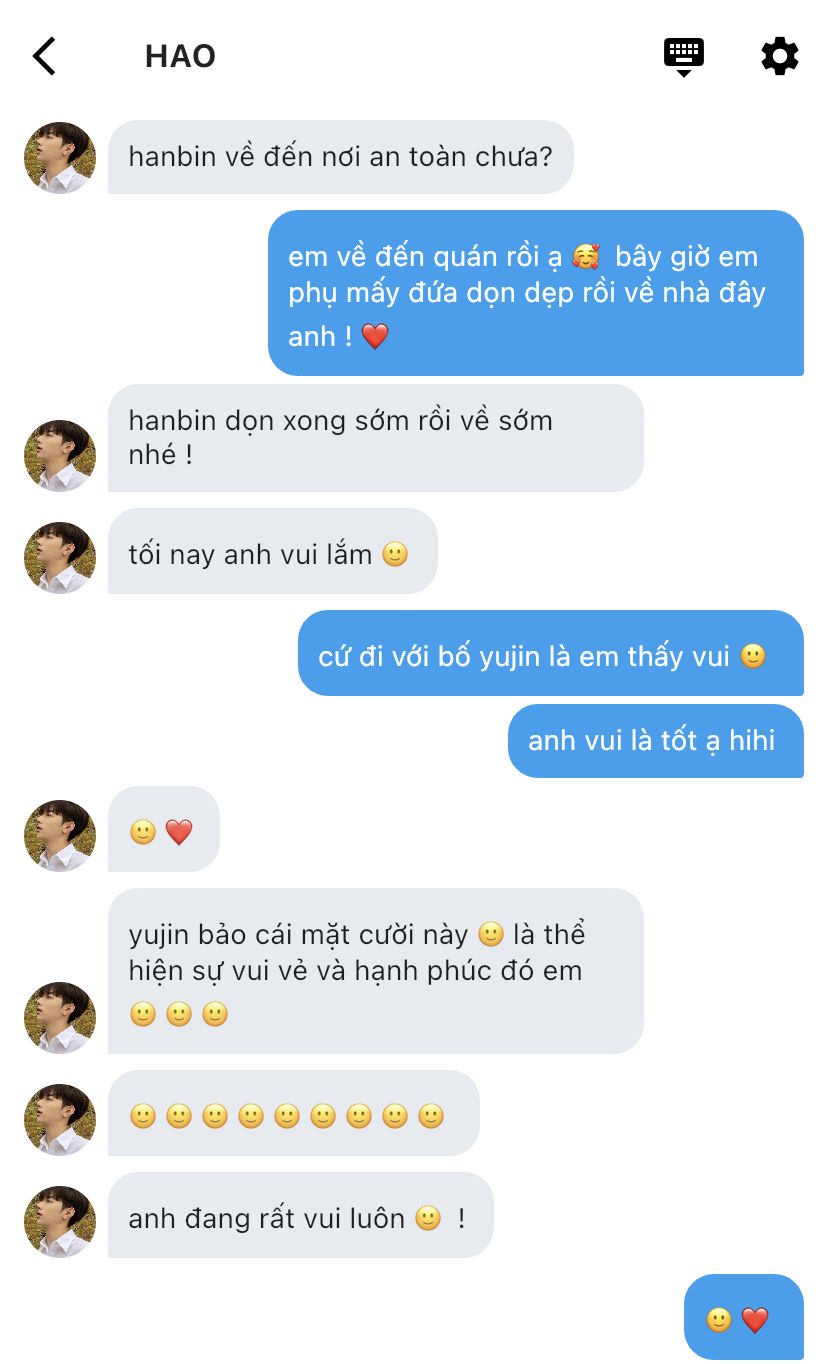Open settings via the gear icon
828x1364 pixels.
tap(780, 56)
